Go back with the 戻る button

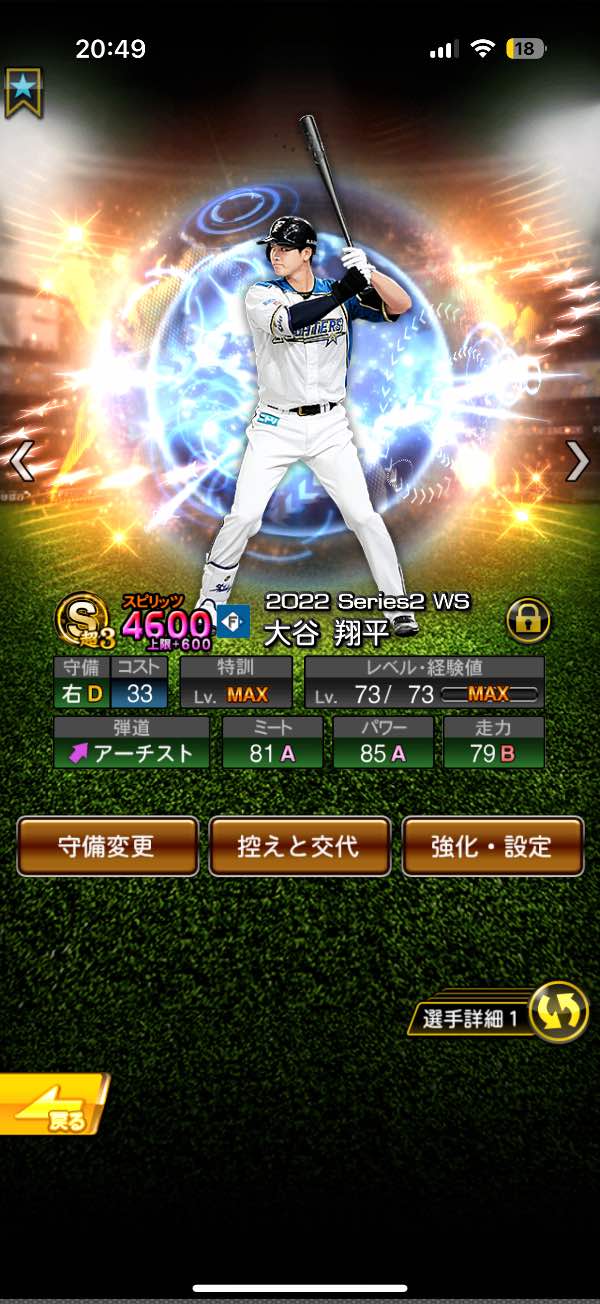pyautogui.click(x=52, y=1104)
